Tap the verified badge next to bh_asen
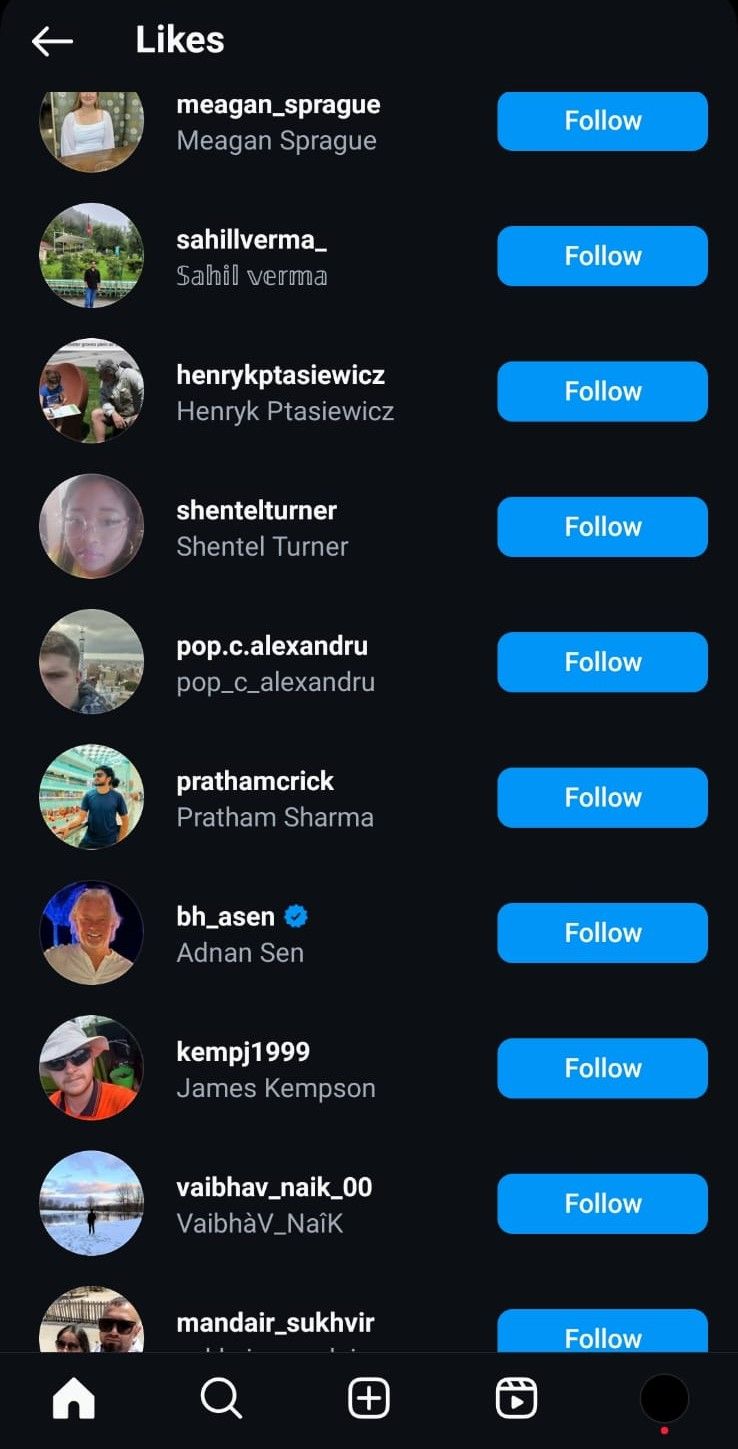The image size is (738, 1449). pyautogui.click(x=294, y=915)
